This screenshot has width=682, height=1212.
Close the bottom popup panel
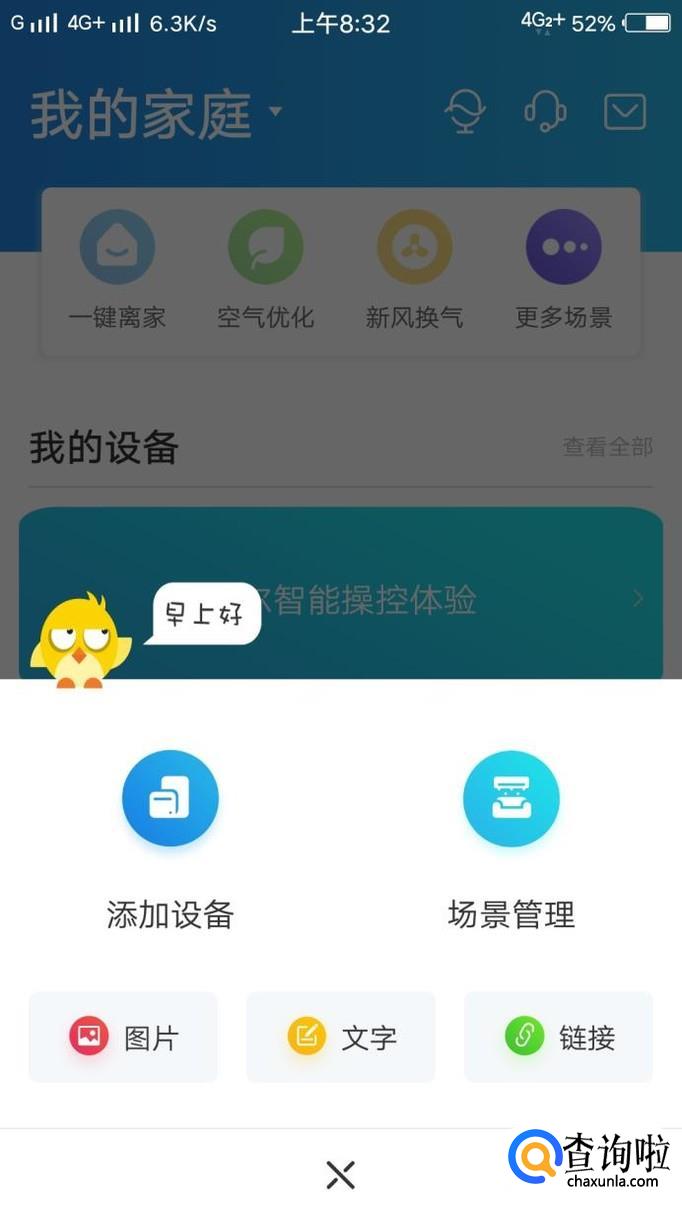tap(340, 1175)
